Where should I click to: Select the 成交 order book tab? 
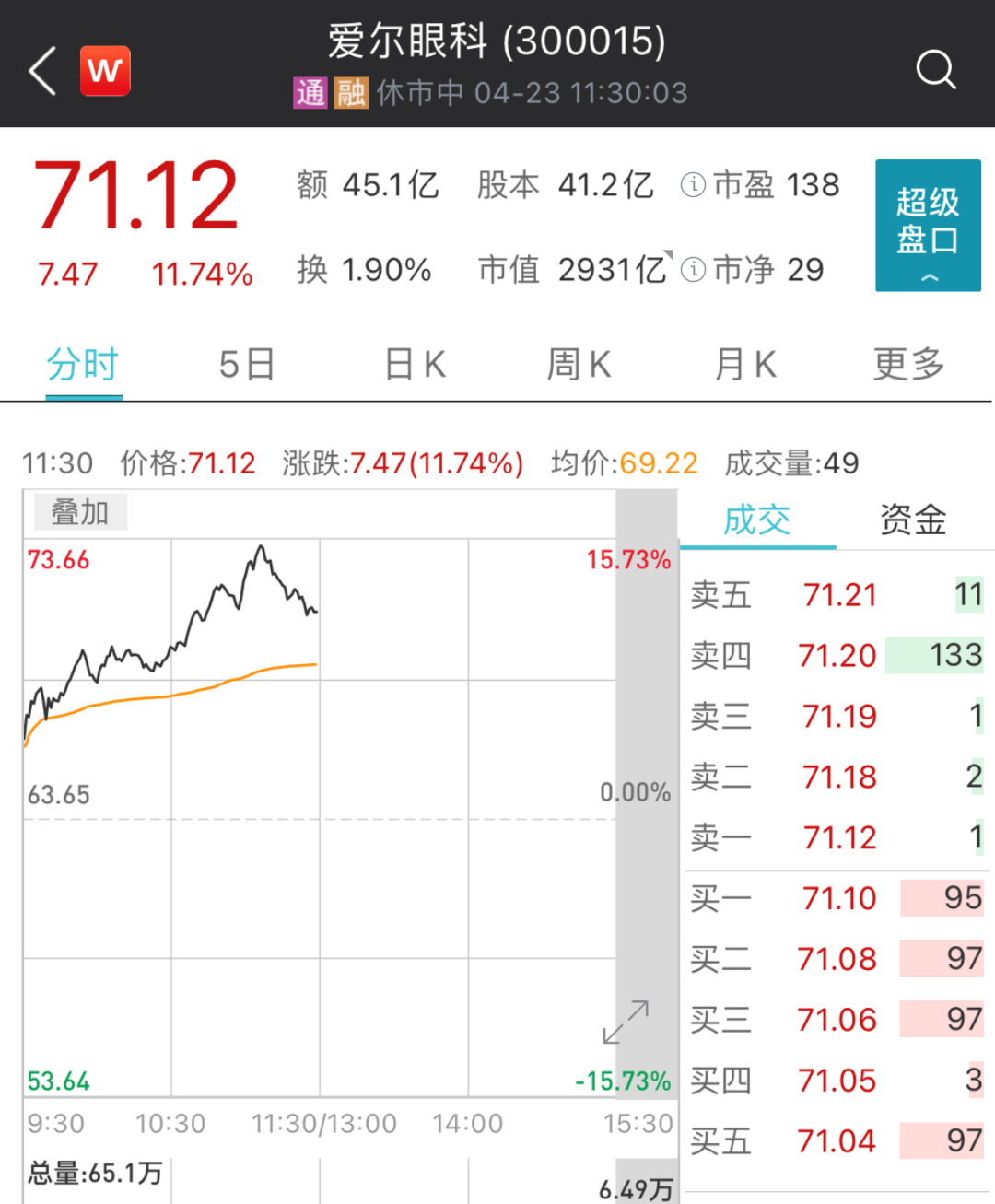756,520
